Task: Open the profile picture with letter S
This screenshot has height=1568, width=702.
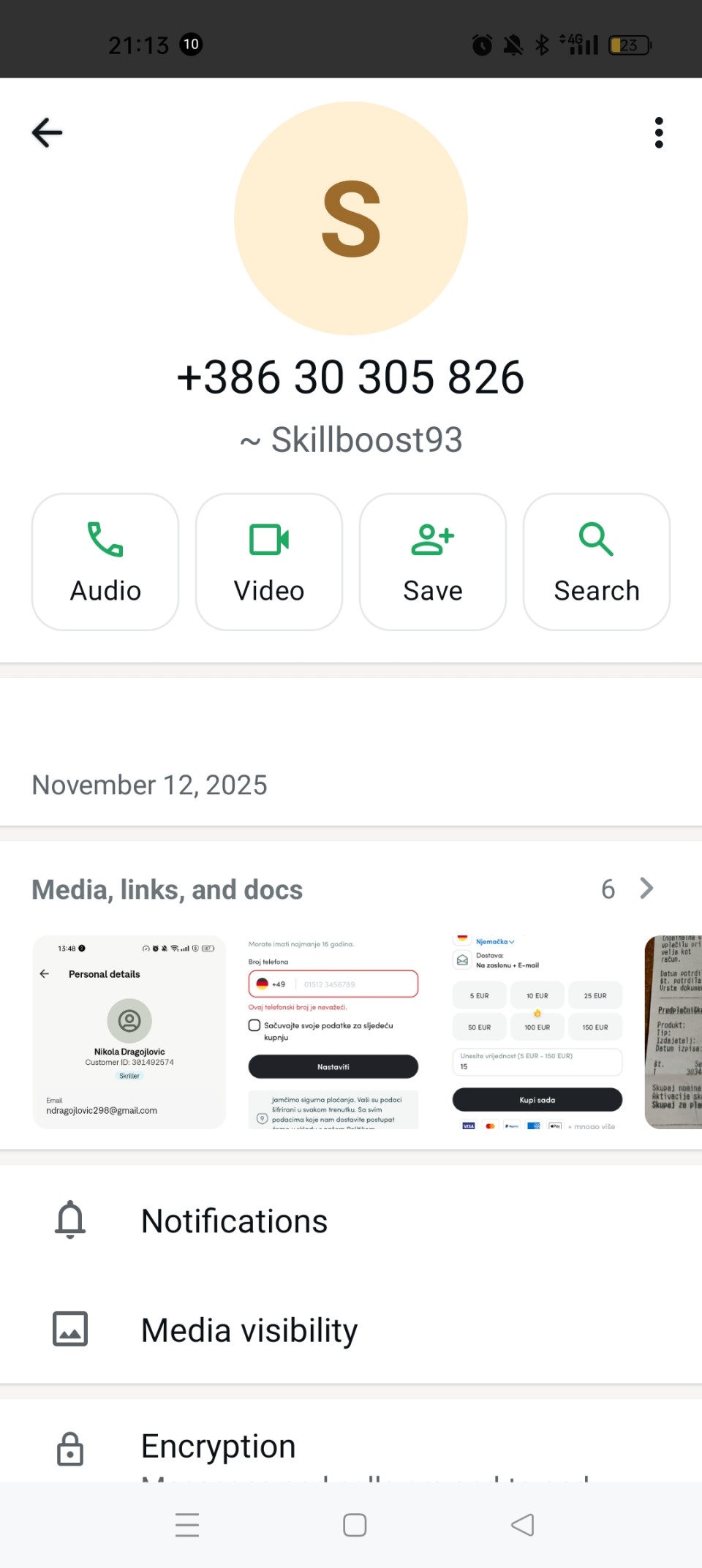Action: coord(351,219)
